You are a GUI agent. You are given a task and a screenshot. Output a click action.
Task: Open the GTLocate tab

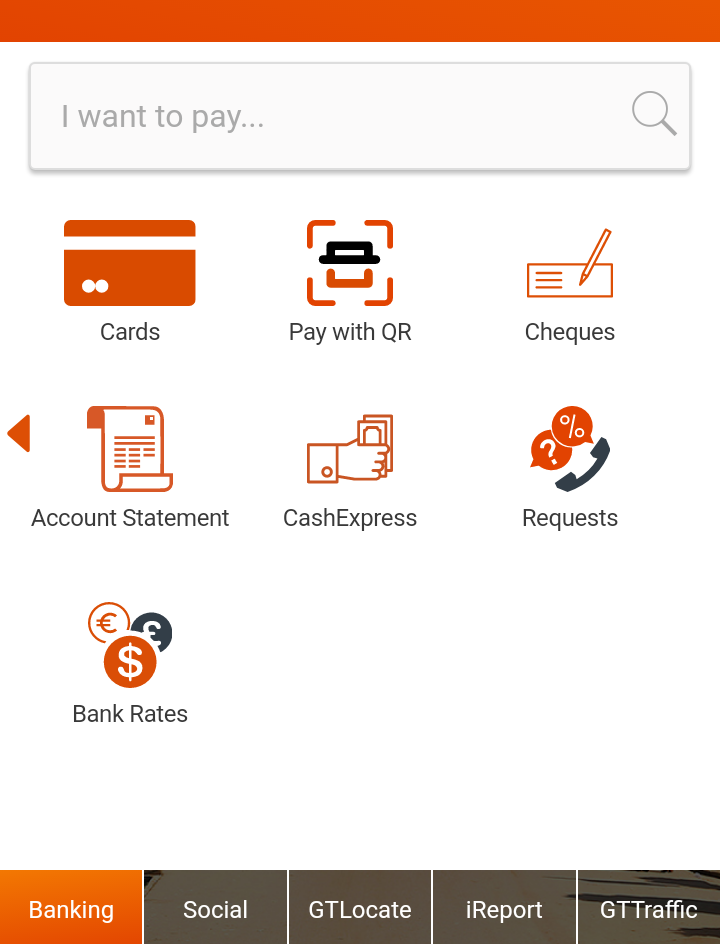[x=360, y=908]
